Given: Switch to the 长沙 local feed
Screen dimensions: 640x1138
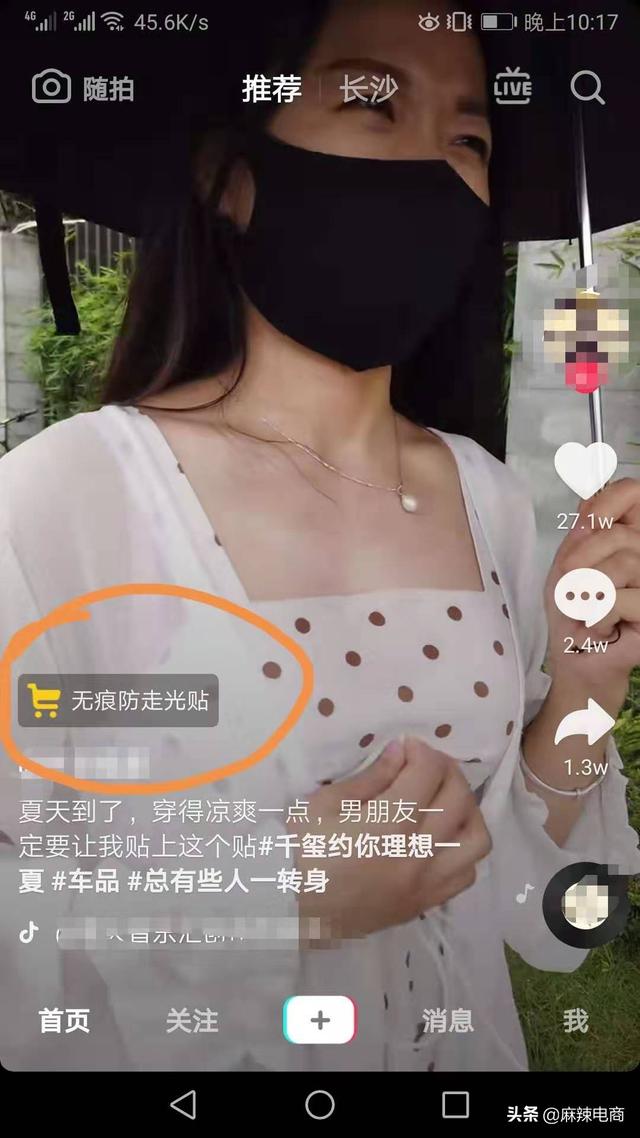Looking at the screenshot, I should [x=368, y=89].
